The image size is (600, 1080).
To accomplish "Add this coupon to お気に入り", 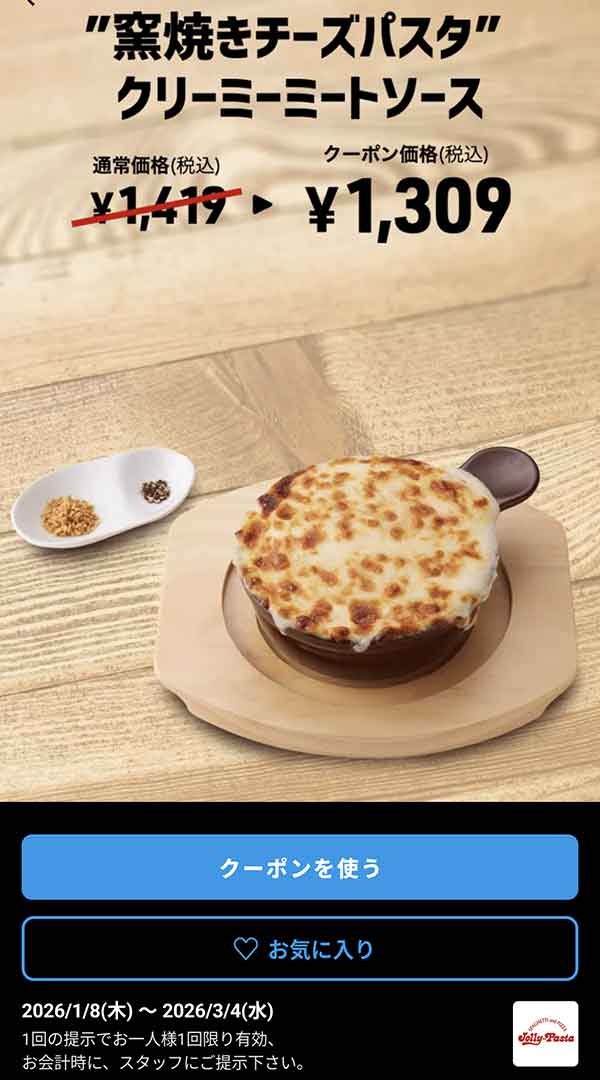I will [300, 948].
